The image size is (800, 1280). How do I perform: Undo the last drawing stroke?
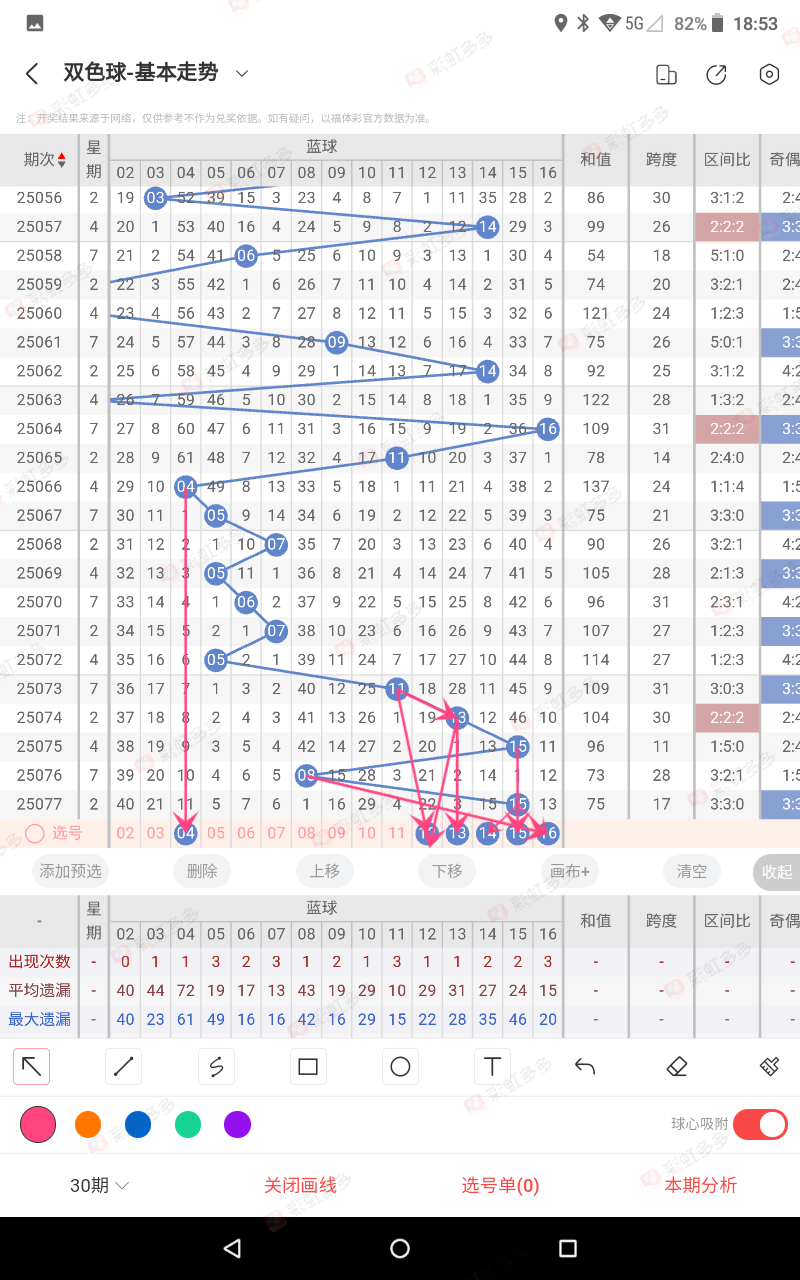585,1066
